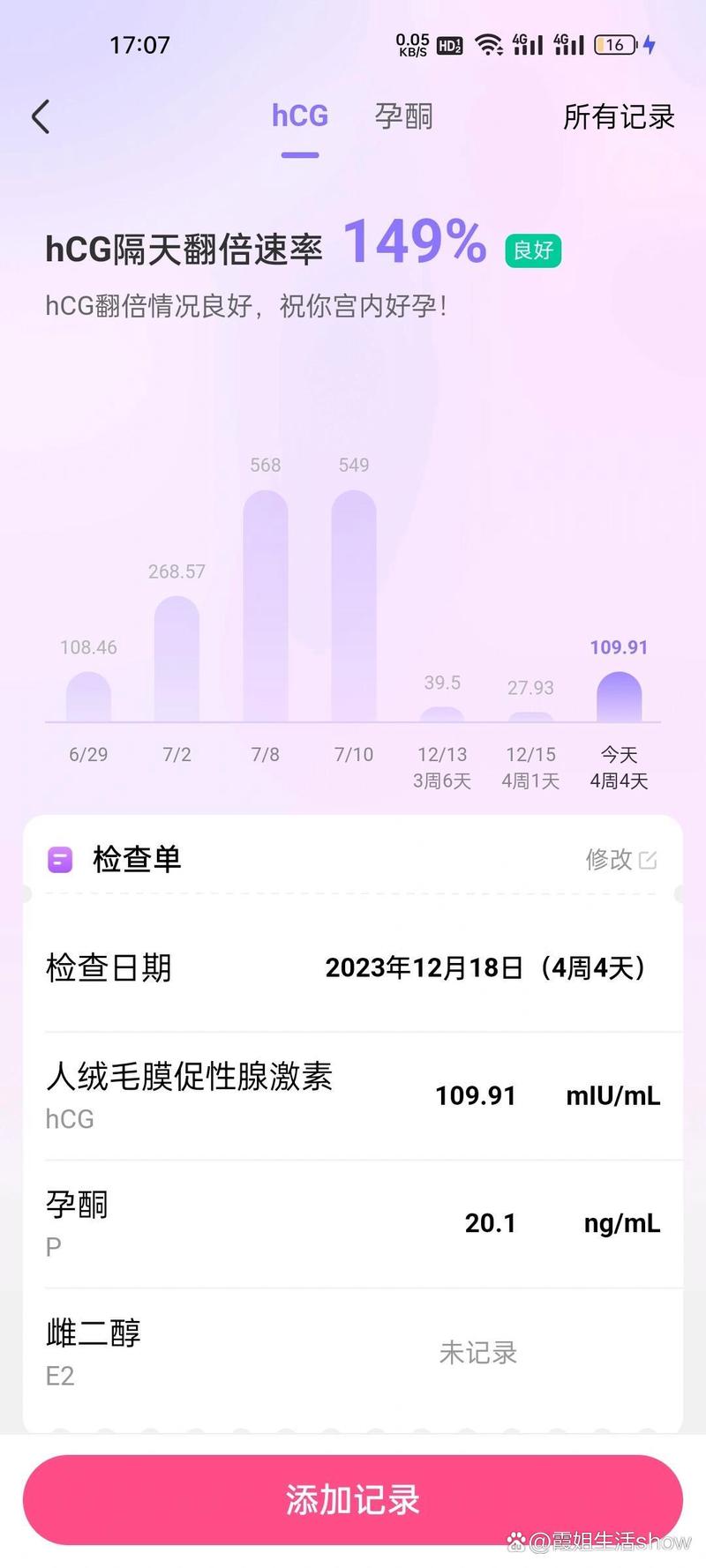Tap the battery indicator showing 16
The width and height of the screenshot is (706, 1568).
615,45
